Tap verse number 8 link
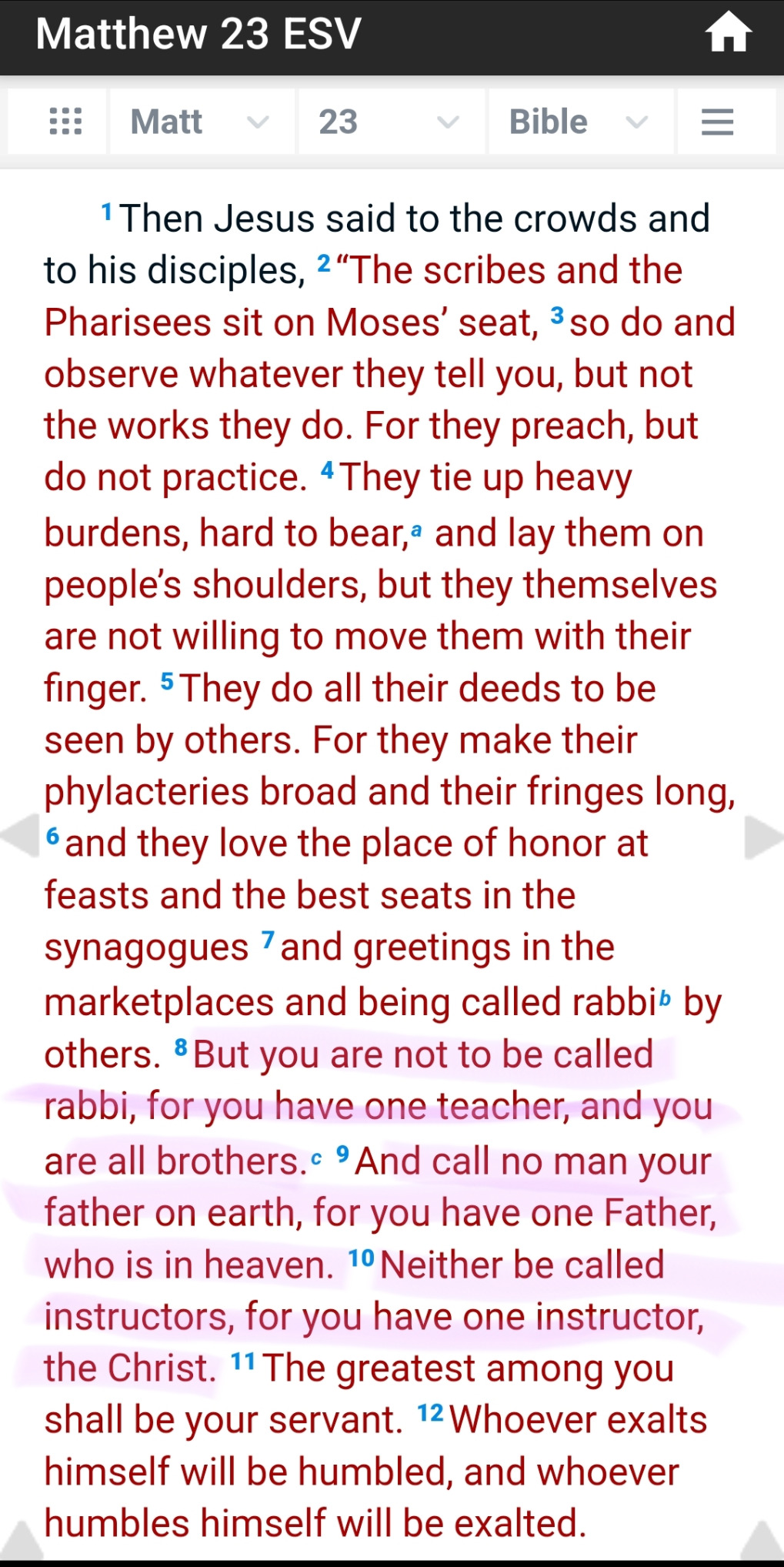 (x=181, y=1047)
